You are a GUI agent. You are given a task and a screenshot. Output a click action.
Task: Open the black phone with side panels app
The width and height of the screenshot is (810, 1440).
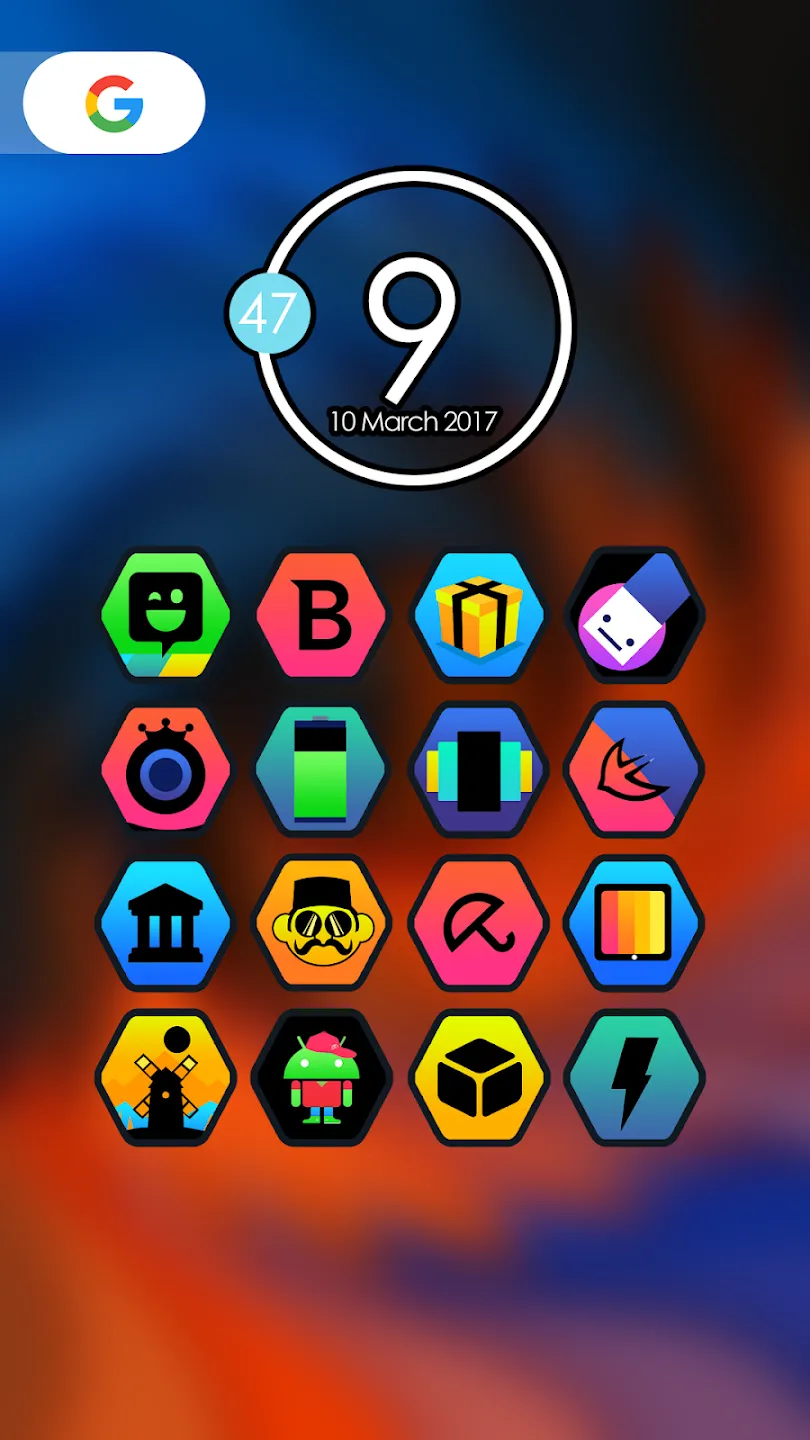coord(479,770)
